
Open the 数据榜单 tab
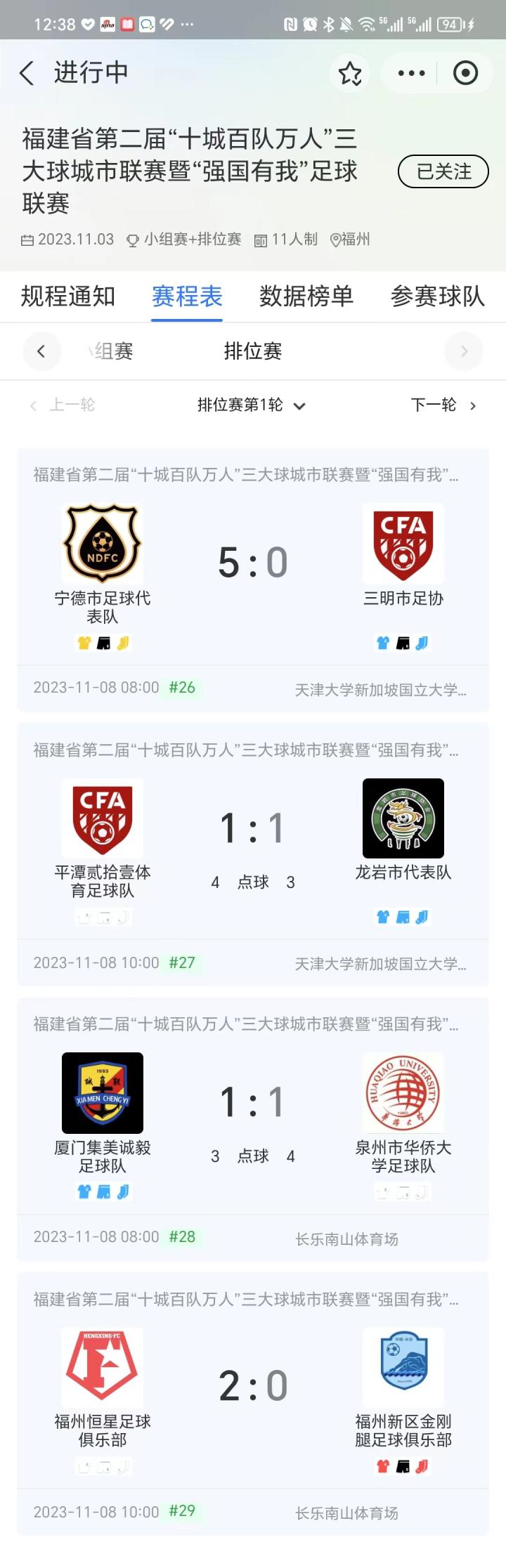[306, 296]
